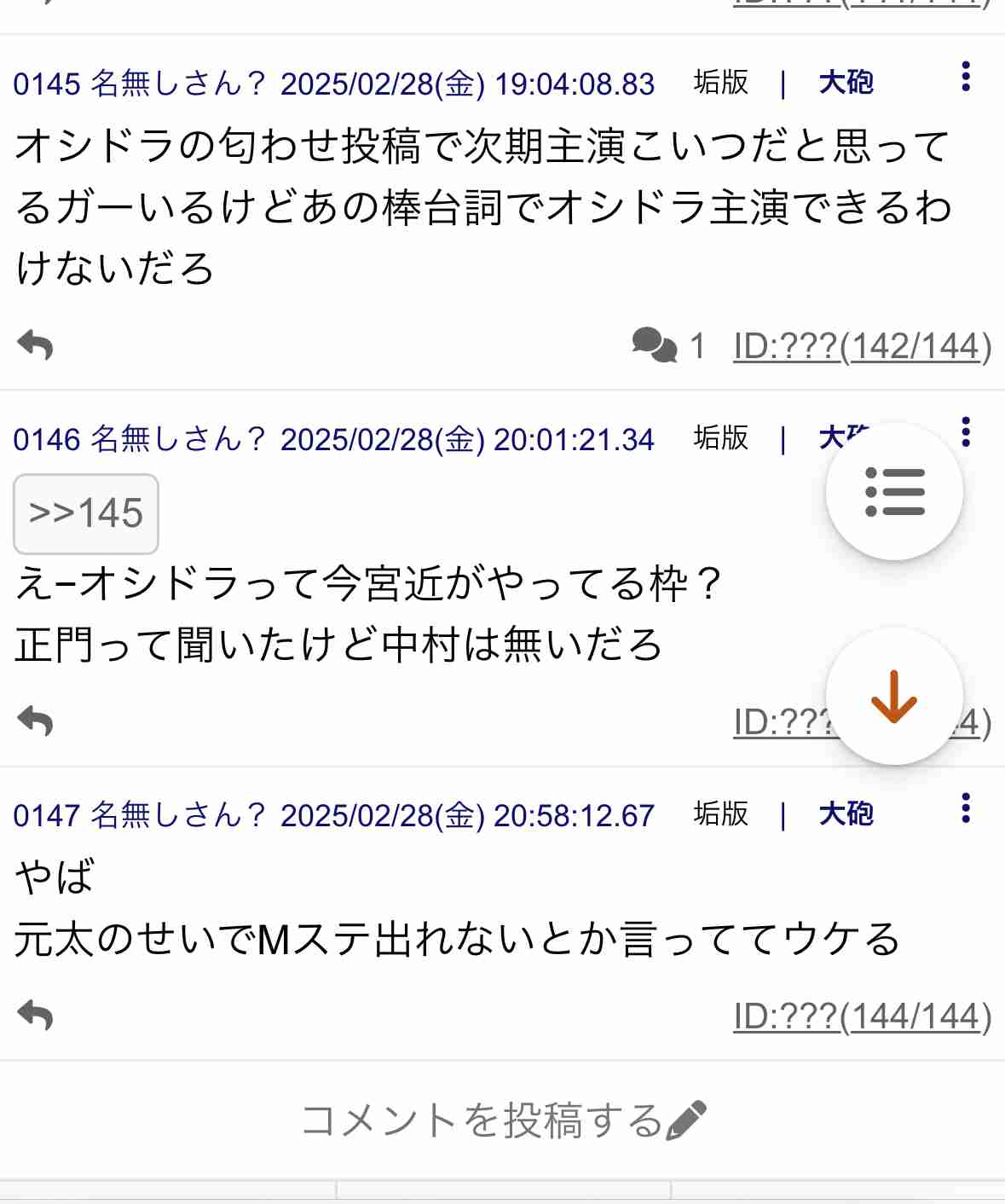Open the three-dot menu on post 0146
1005x1204 pixels.
(x=964, y=433)
